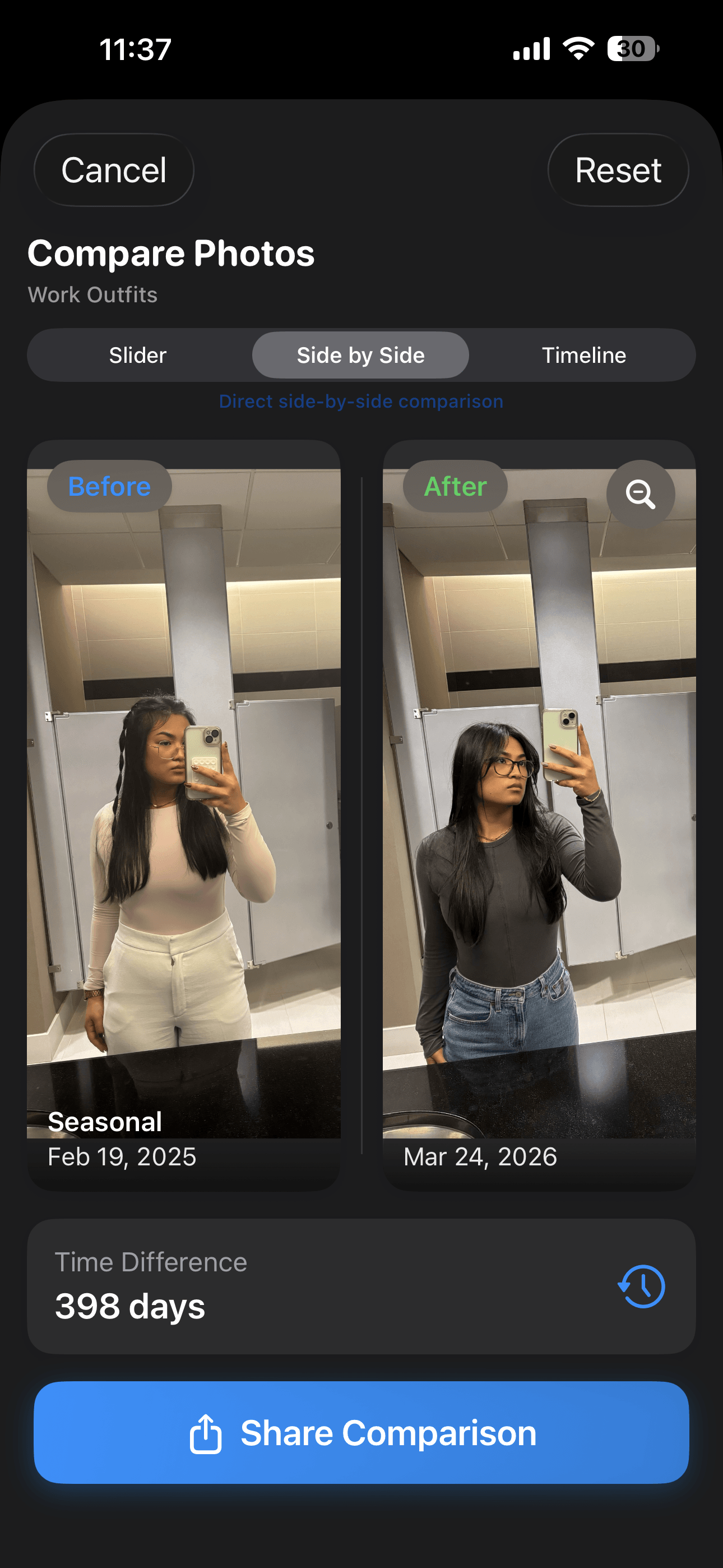This screenshot has width=723, height=1568.
Task: Enable Timeline comparison mode
Action: [584, 355]
